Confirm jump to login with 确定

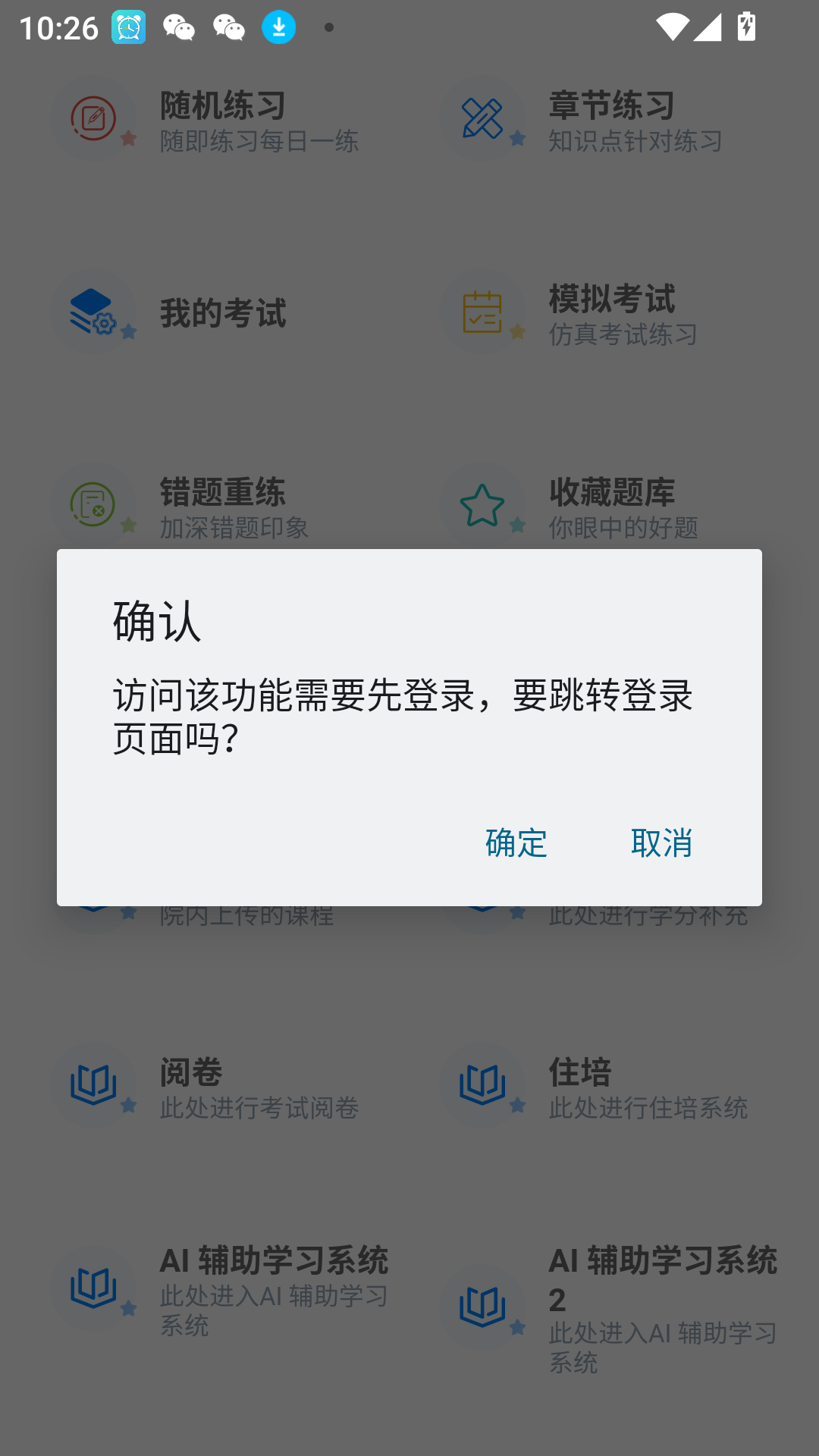(516, 843)
